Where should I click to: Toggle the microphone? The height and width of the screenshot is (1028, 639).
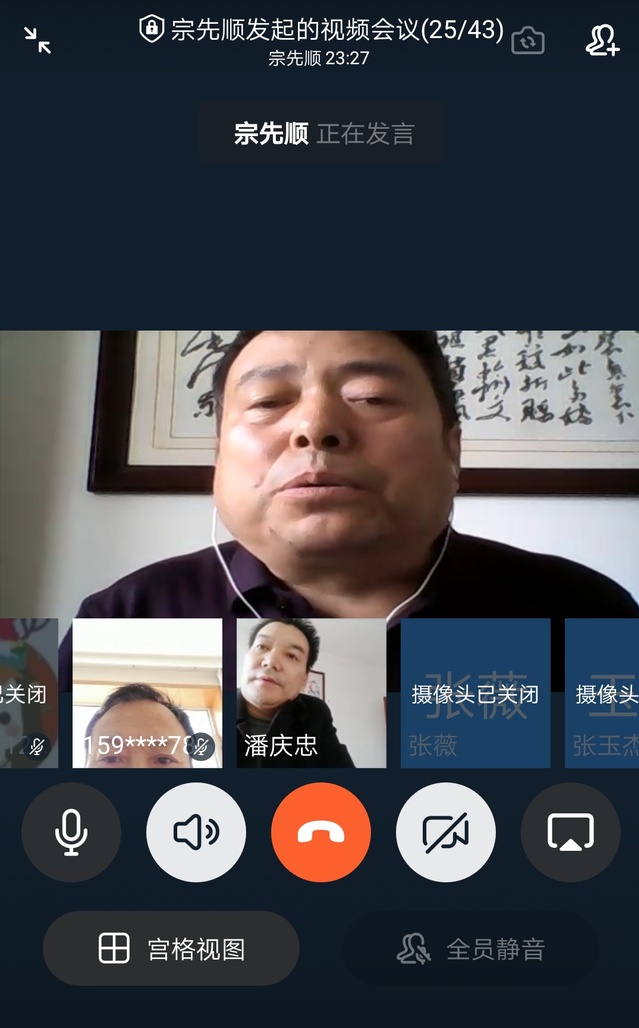click(71, 832)
